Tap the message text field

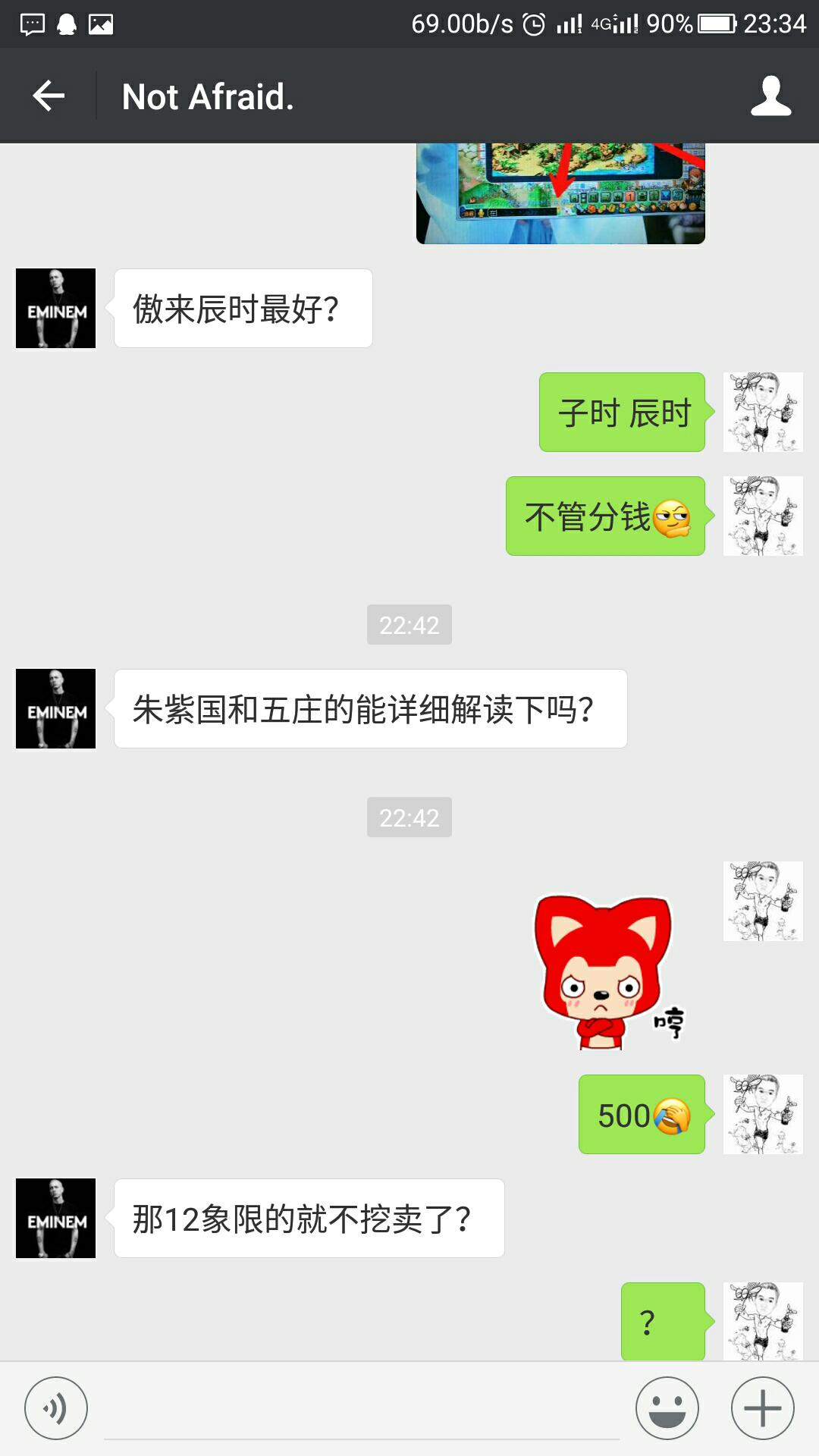[361, 1409]
